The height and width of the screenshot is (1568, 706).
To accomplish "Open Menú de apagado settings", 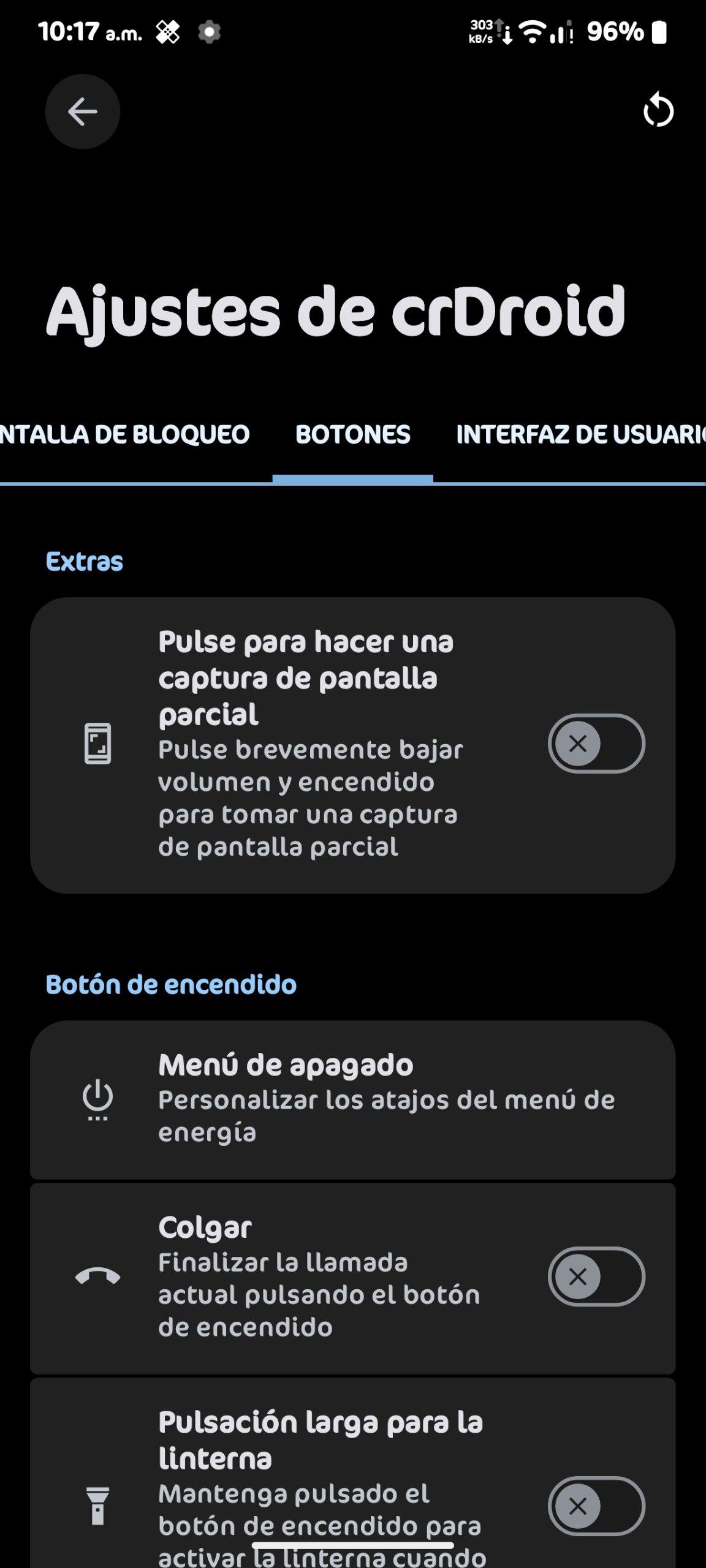I will (352, 1099).
